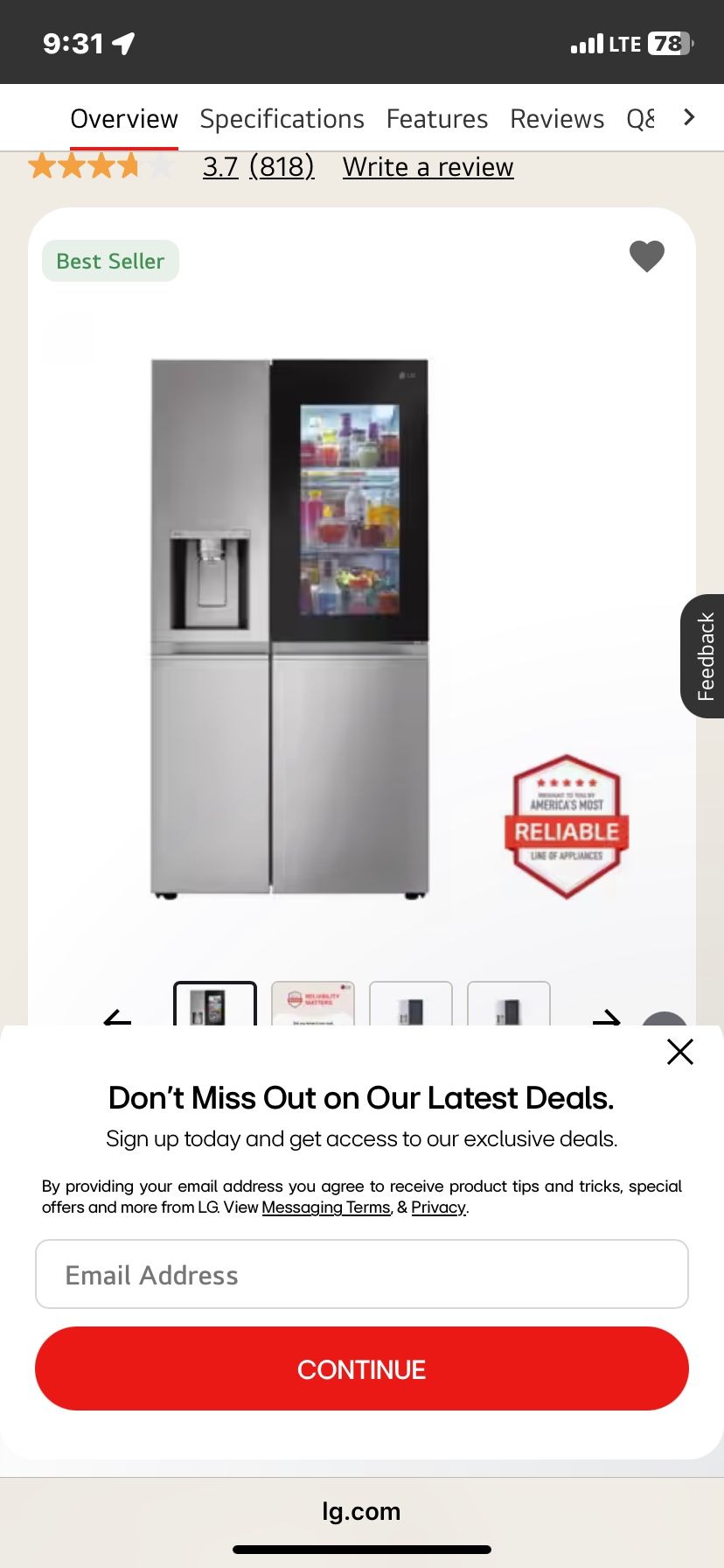
Task: Tap Write a review link
Action: coord(428,166)
